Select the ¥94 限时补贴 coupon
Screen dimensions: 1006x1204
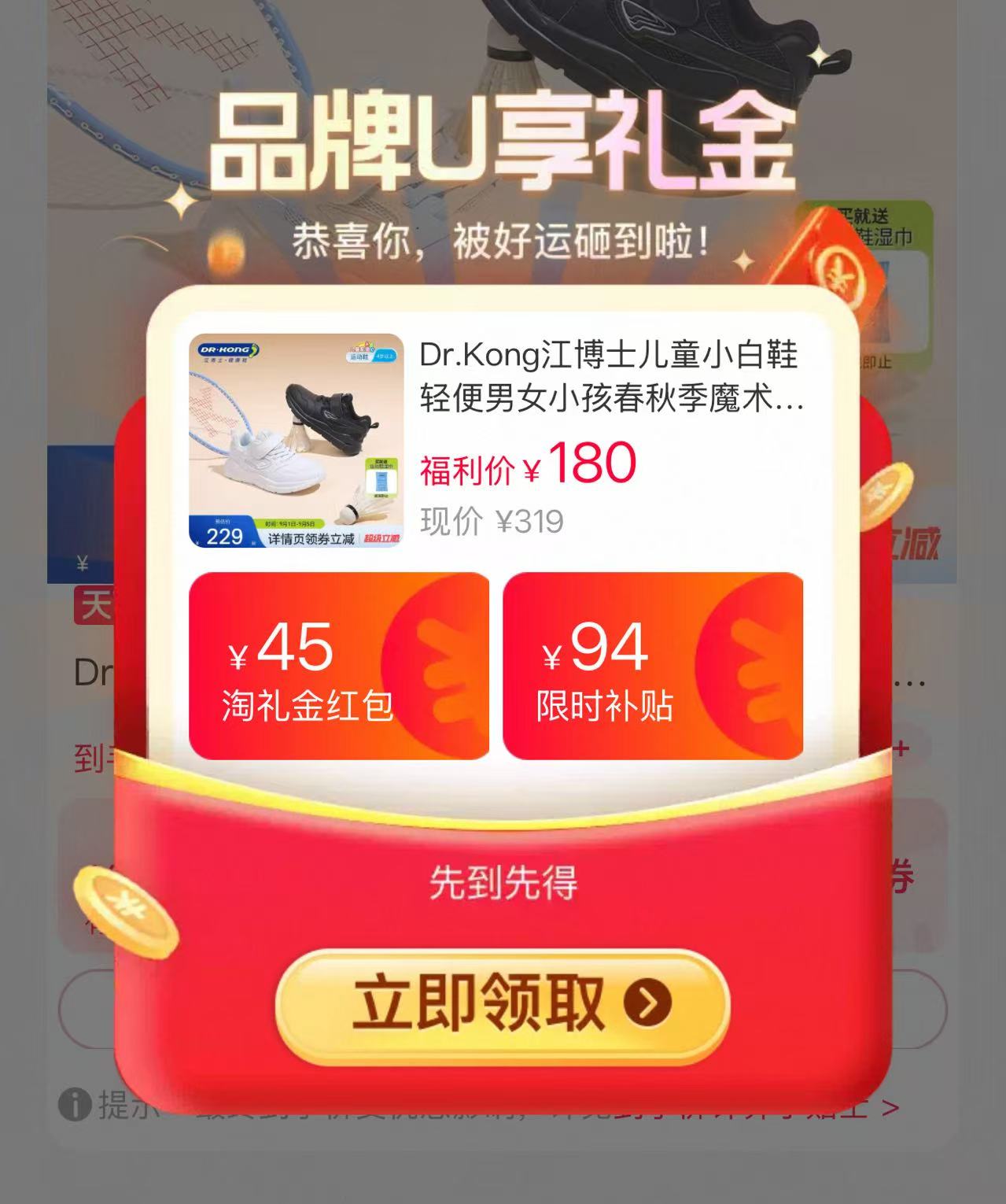(x=653, y=666)
